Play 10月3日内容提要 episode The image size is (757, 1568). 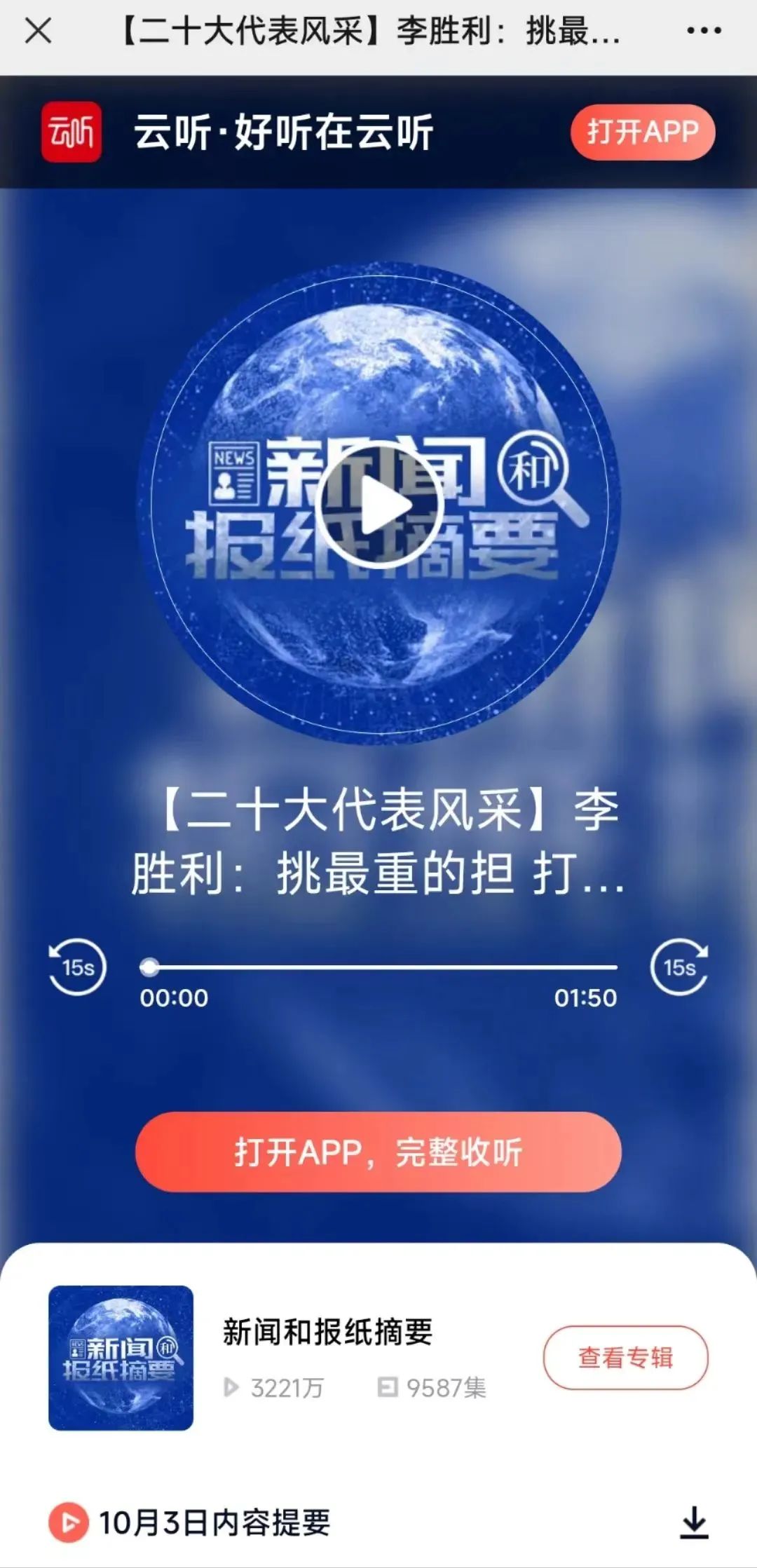pyautogui.click(x=69, y=1522)
